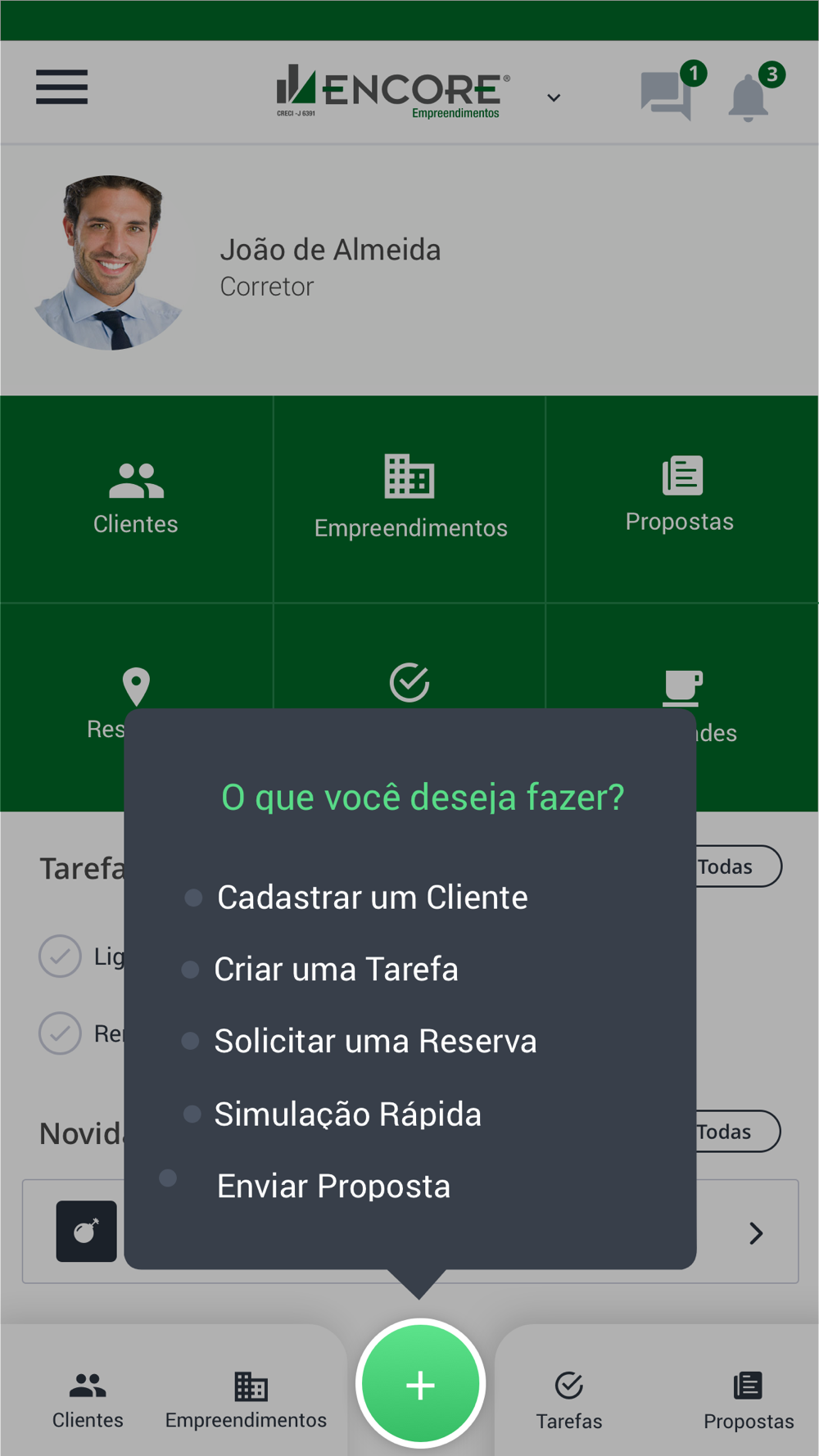Image resolution: width=819 pixels, height=1456 pixels.
Task: Choose Enviar Proposta
Action: point(333,1187)
